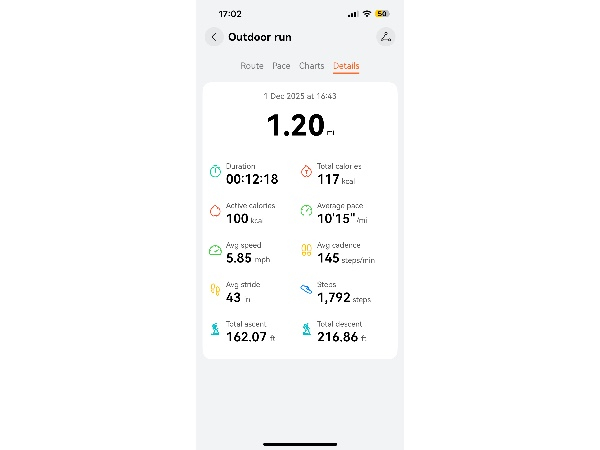Select the Details tab
The width and height of the screenshot is (600, 450).
coord(346,66)
